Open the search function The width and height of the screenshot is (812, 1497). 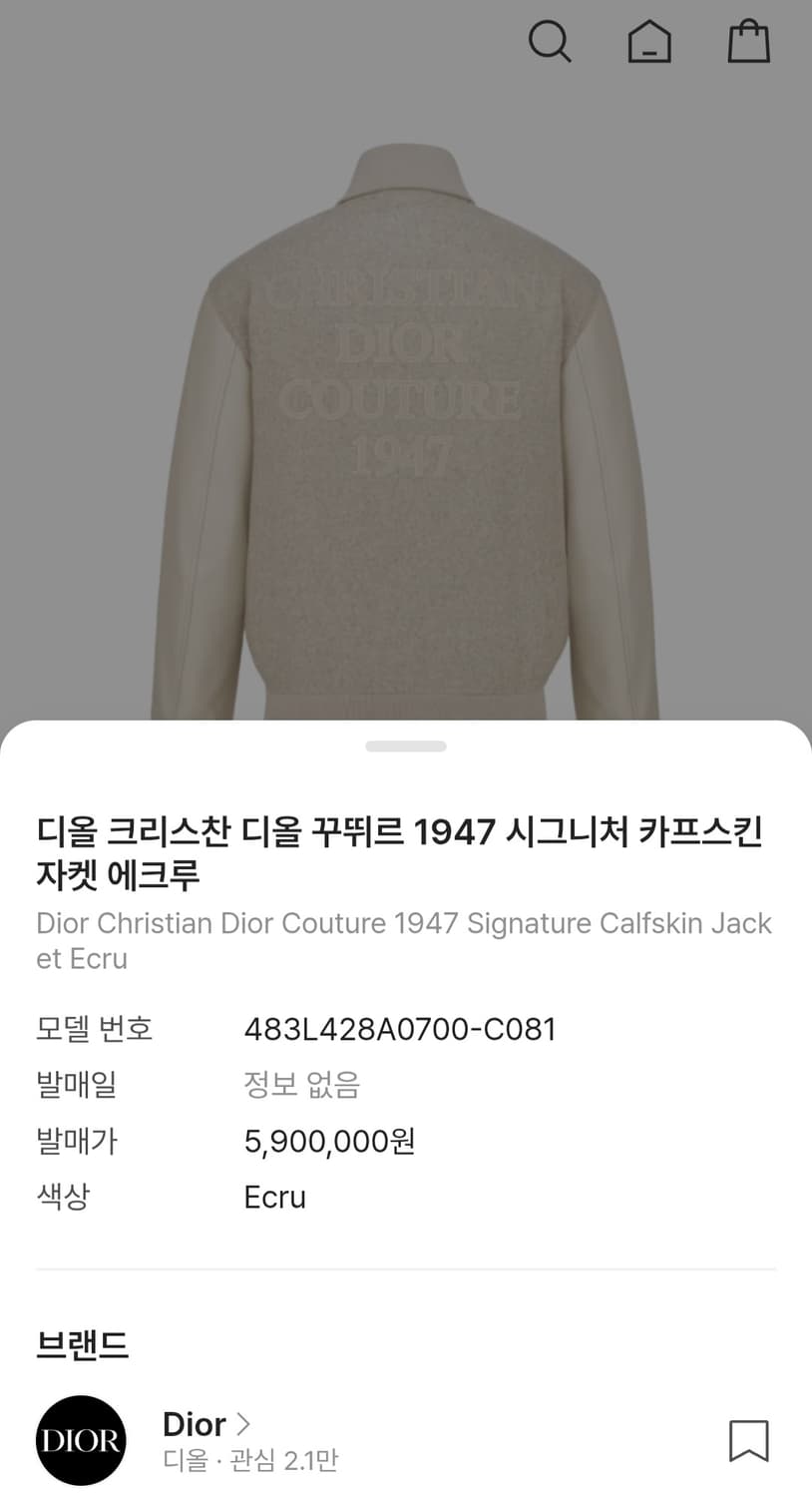point(551,42)
